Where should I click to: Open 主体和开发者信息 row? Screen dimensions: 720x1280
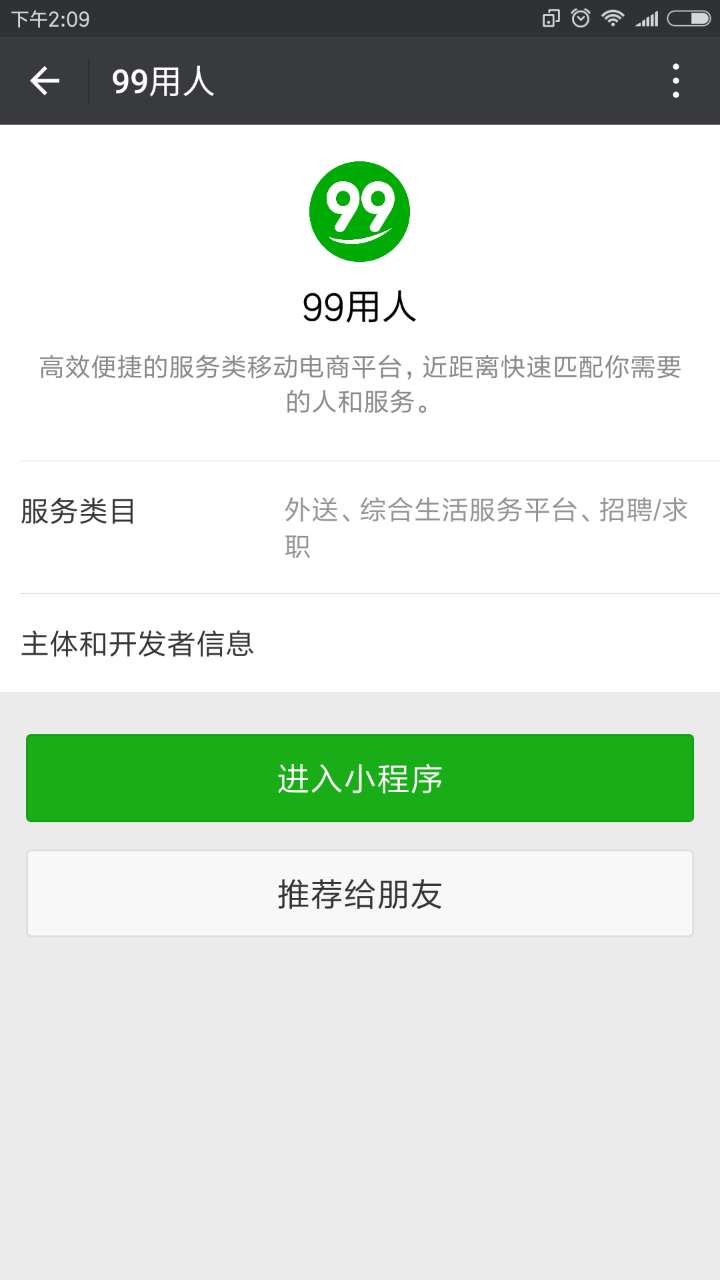(360, 643)
